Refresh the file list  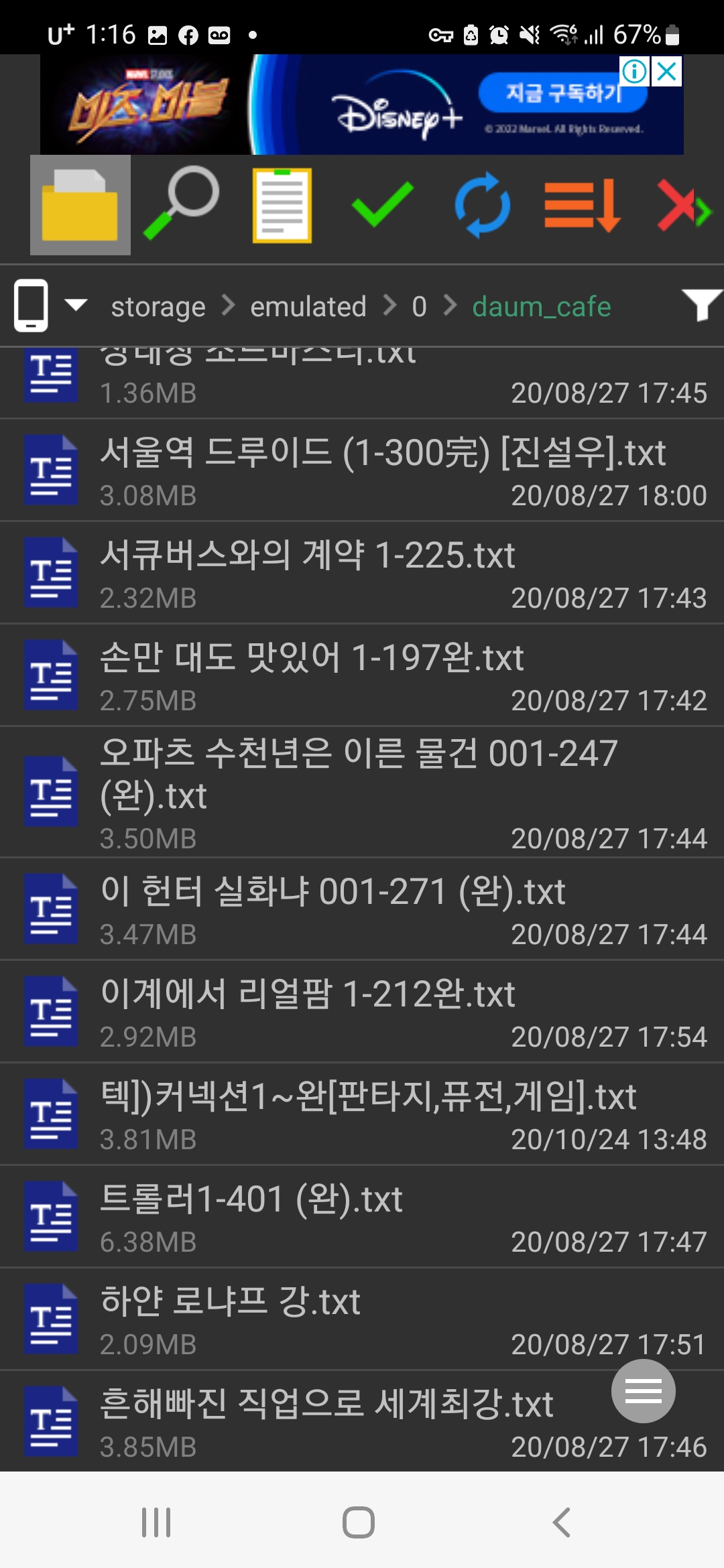point(483,205)
